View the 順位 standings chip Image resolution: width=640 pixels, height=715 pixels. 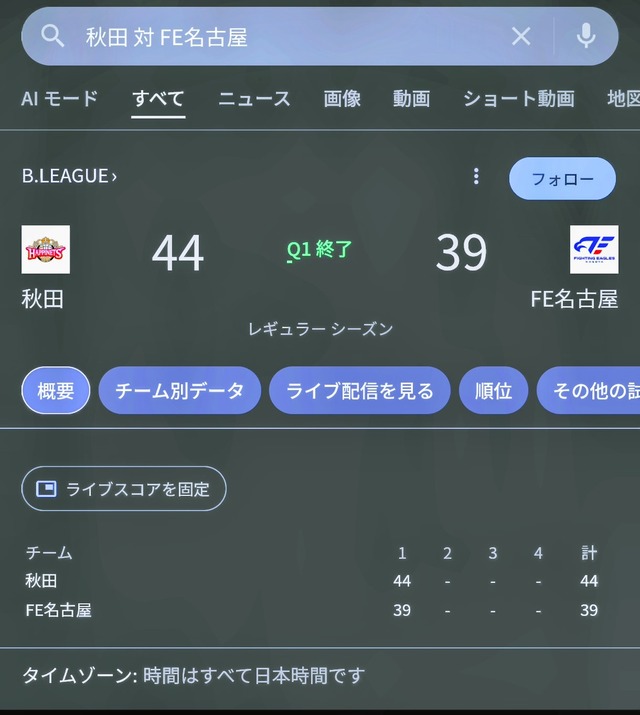click(493, 391)
